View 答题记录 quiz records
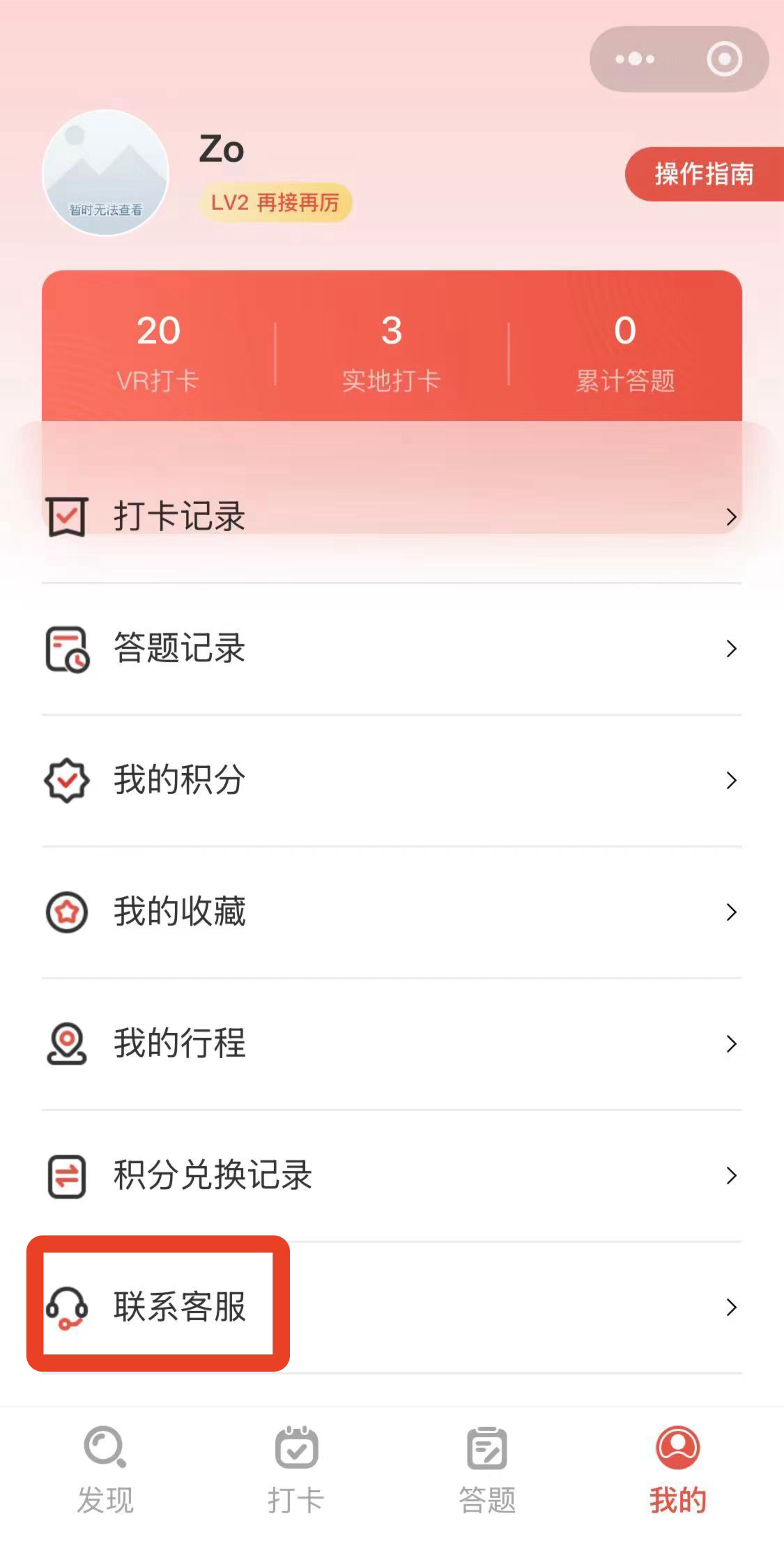The height and width of the screenshot is (1555, 784). coord(390,648)
